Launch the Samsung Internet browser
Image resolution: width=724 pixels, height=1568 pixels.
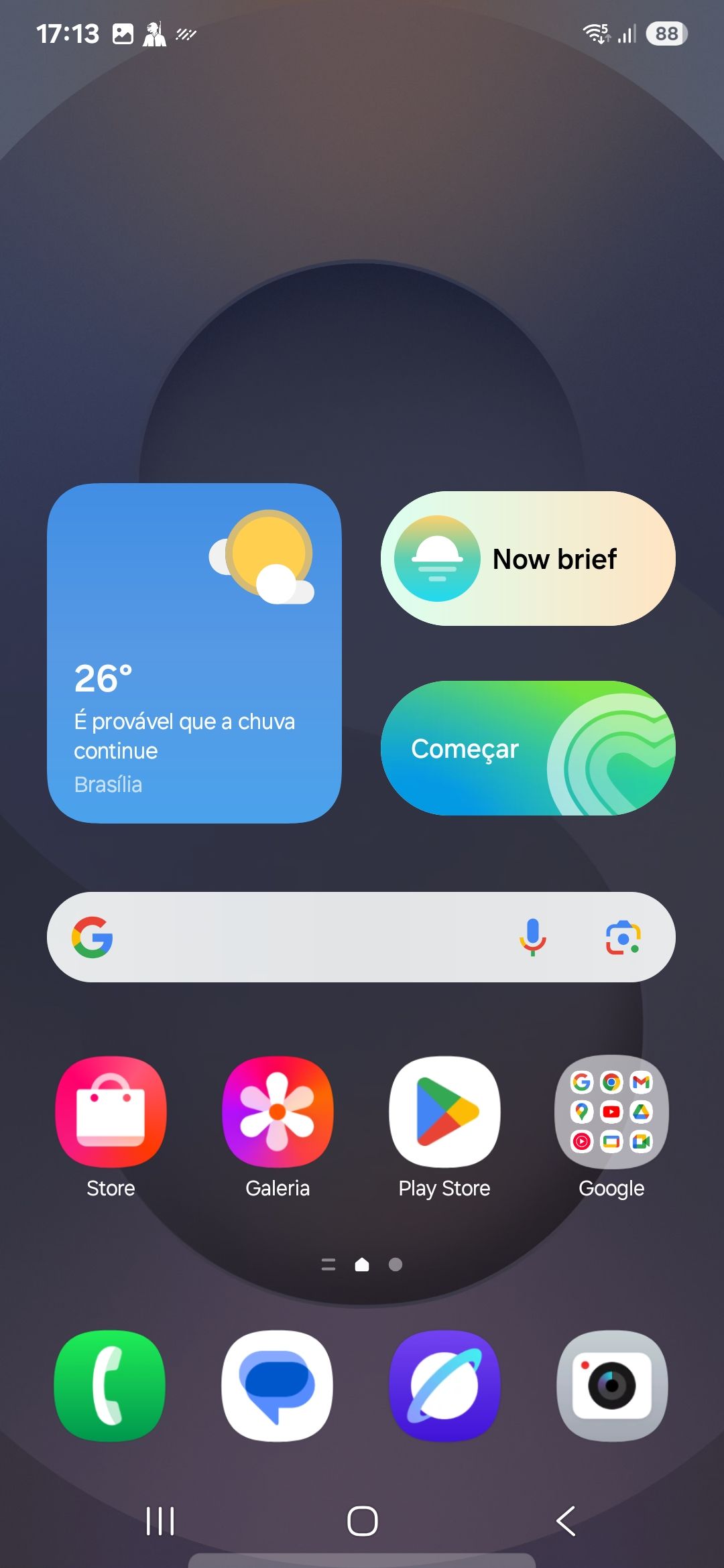444,1385
